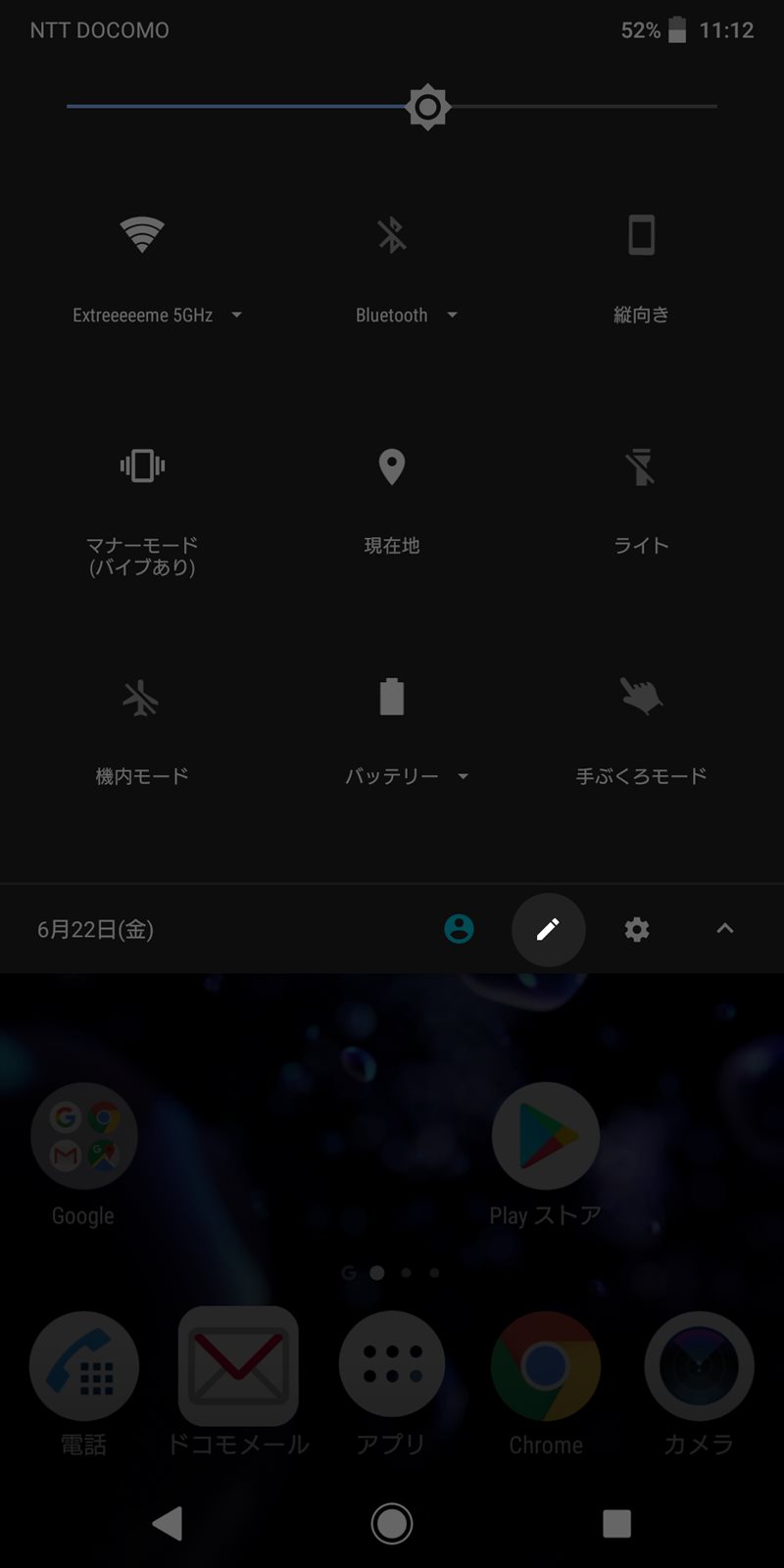Toggle the 縦向き rotation tile

[x=641, y=235]
